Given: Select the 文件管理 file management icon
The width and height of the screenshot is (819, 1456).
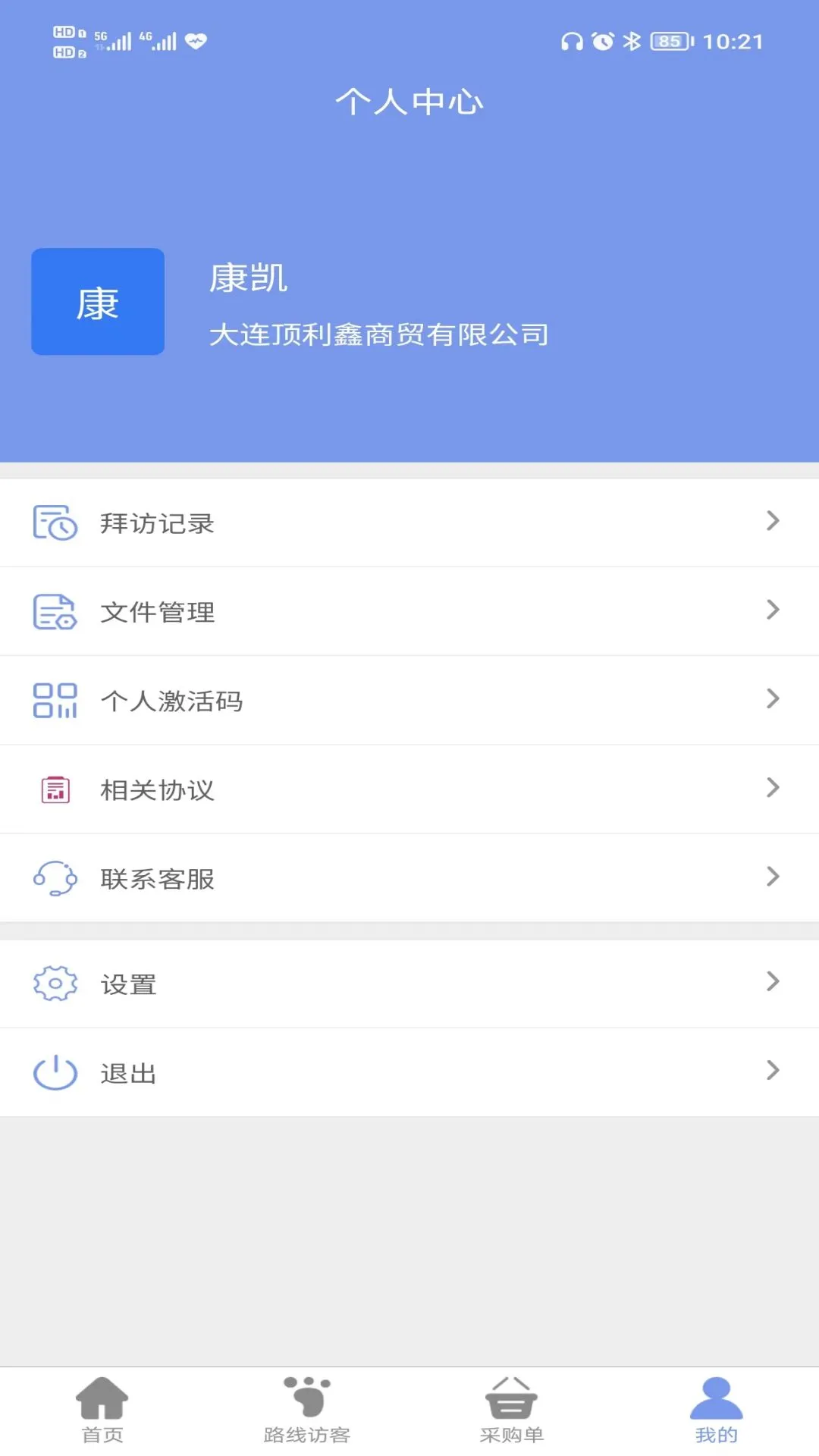Looking at the screenshot, I should [53, 611].
